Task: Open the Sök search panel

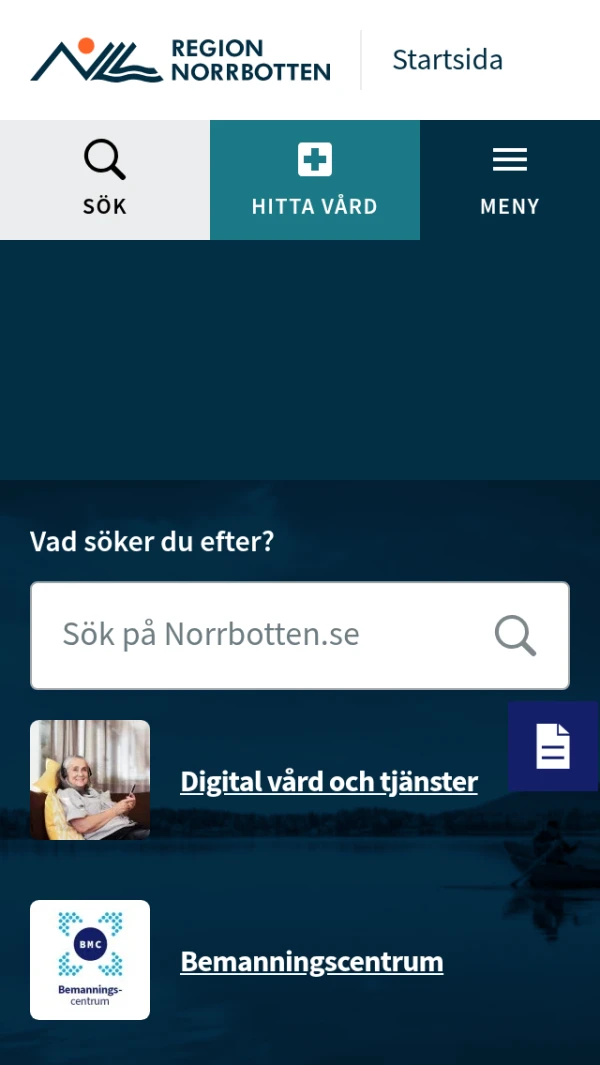Action: click(105, 180)
